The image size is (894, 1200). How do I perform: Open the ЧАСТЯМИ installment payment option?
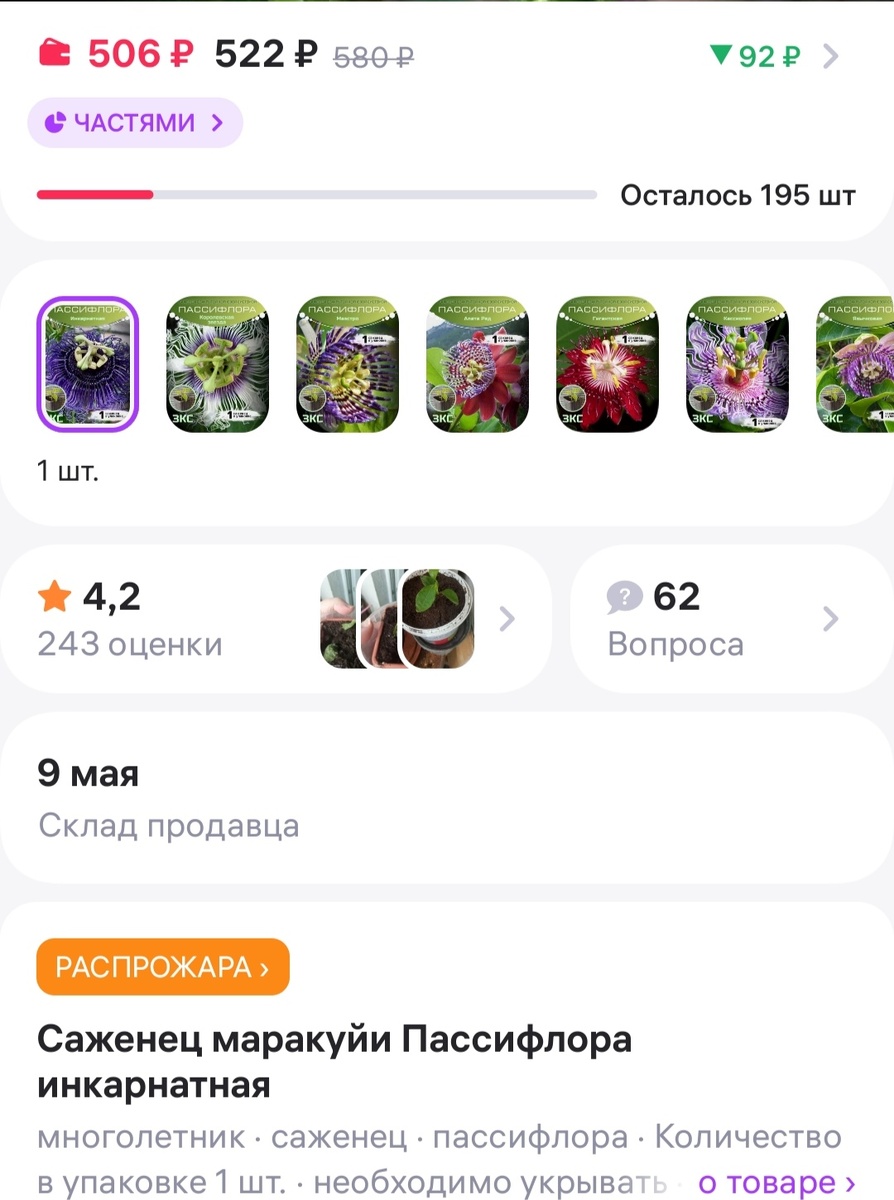135,122
